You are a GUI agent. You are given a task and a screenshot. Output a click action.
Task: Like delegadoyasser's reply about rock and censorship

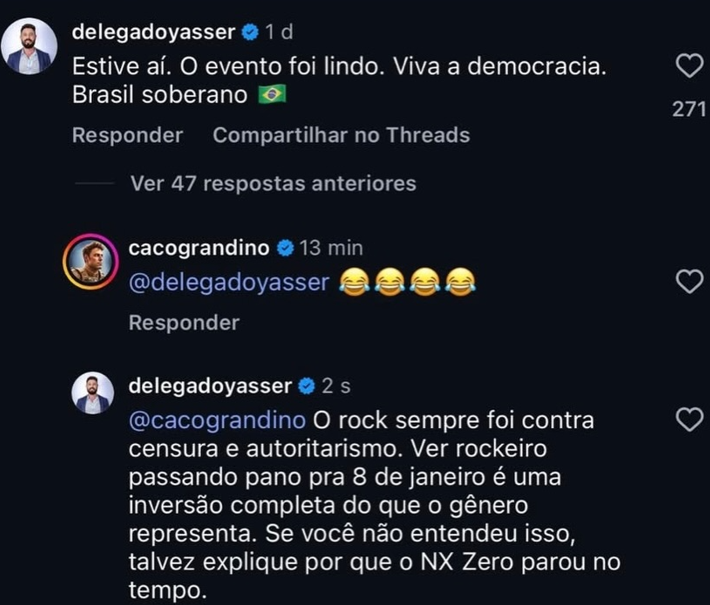(689, 420)
